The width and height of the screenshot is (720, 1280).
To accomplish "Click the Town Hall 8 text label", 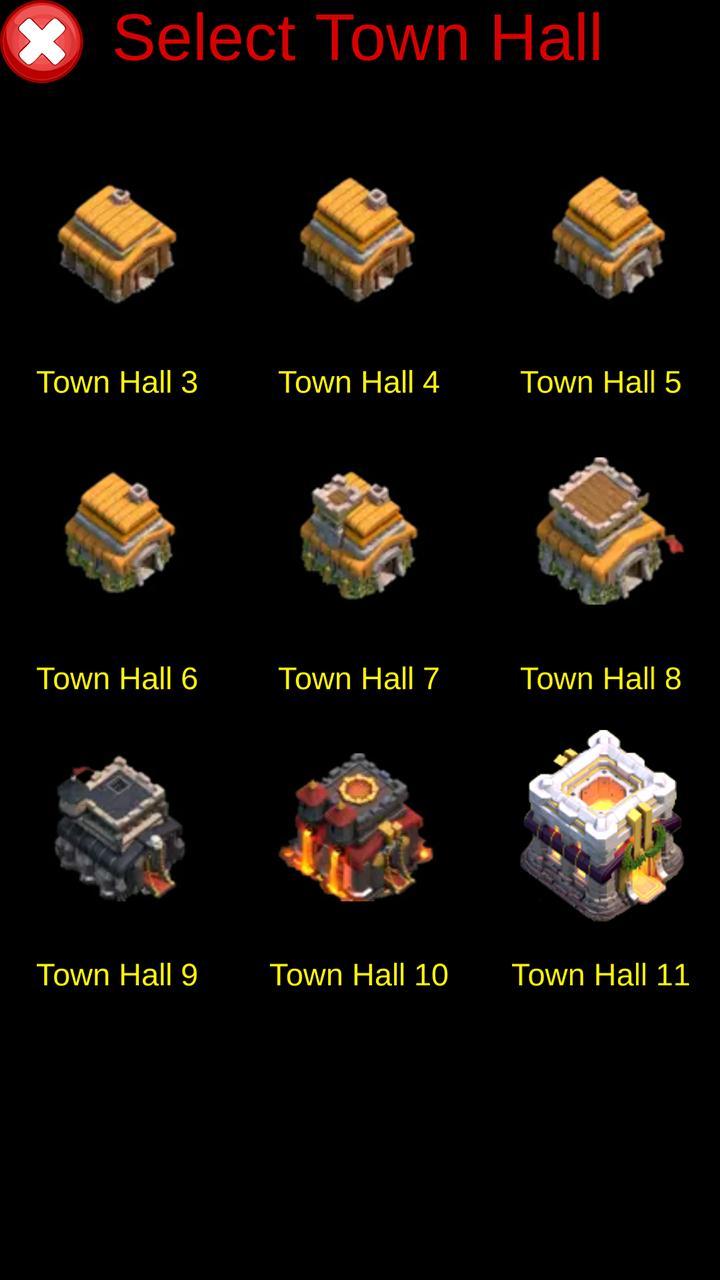I will 600,678.
